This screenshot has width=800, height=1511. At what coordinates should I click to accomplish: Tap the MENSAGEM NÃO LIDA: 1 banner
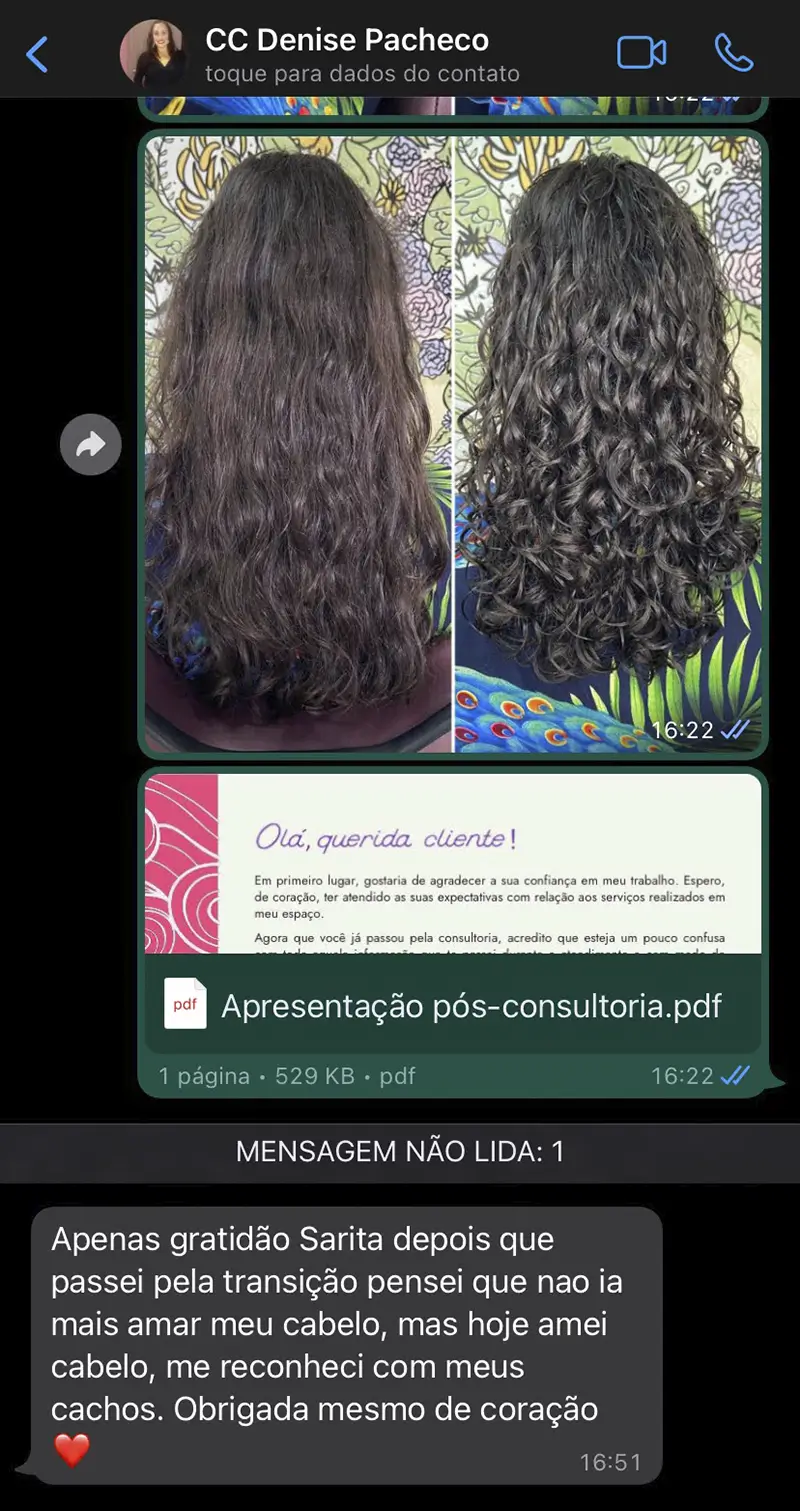tap(400, 1150)
